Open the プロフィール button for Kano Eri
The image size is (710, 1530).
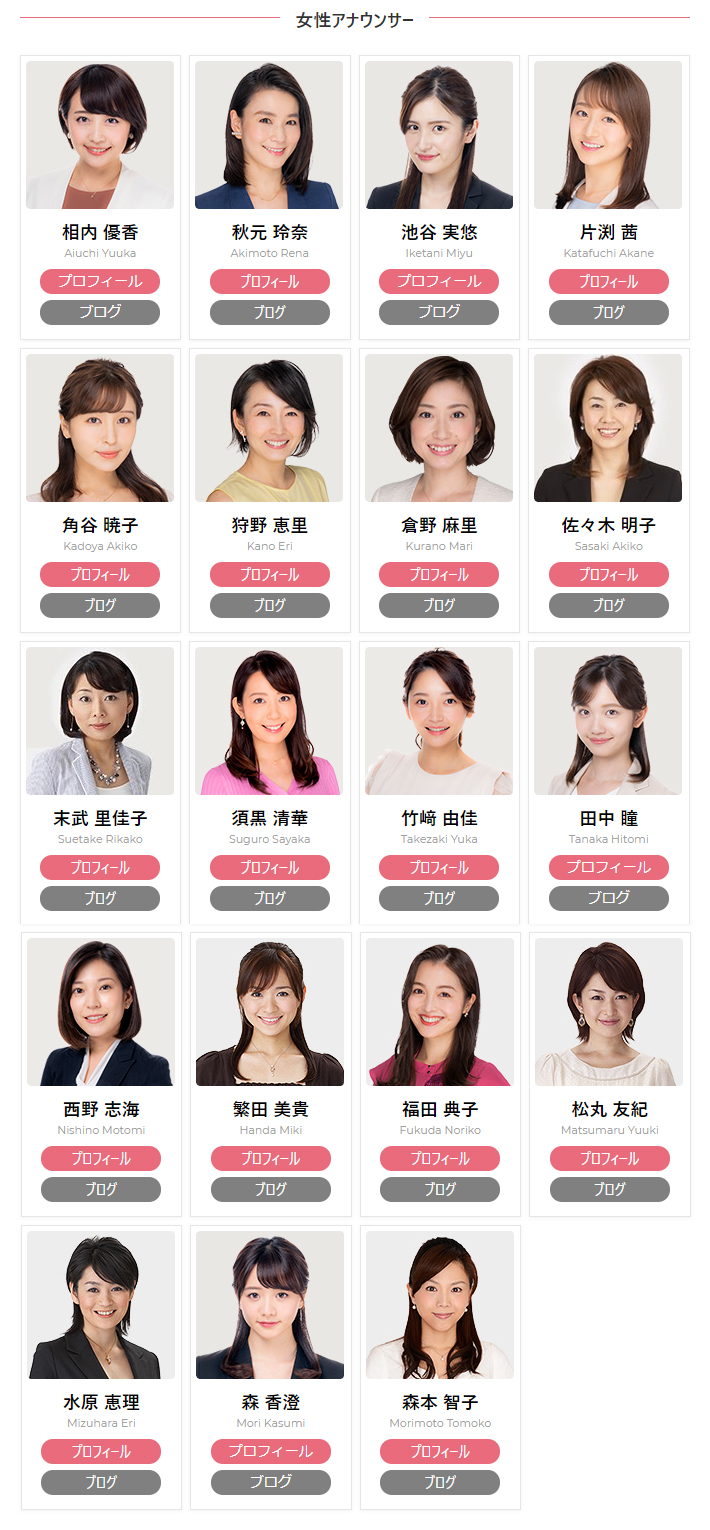(269, 575)
